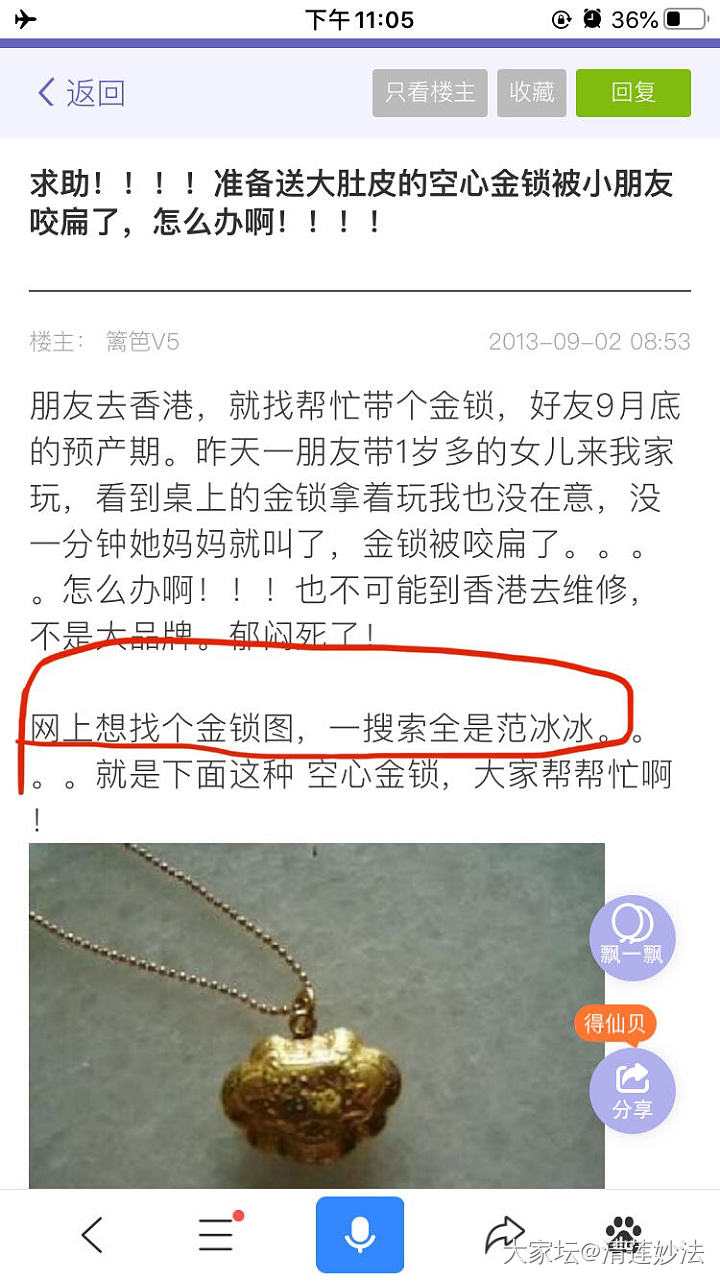Go back using the 返回 button
Image resolution: width=720 pixels, height=1281 pixels.
82,93
